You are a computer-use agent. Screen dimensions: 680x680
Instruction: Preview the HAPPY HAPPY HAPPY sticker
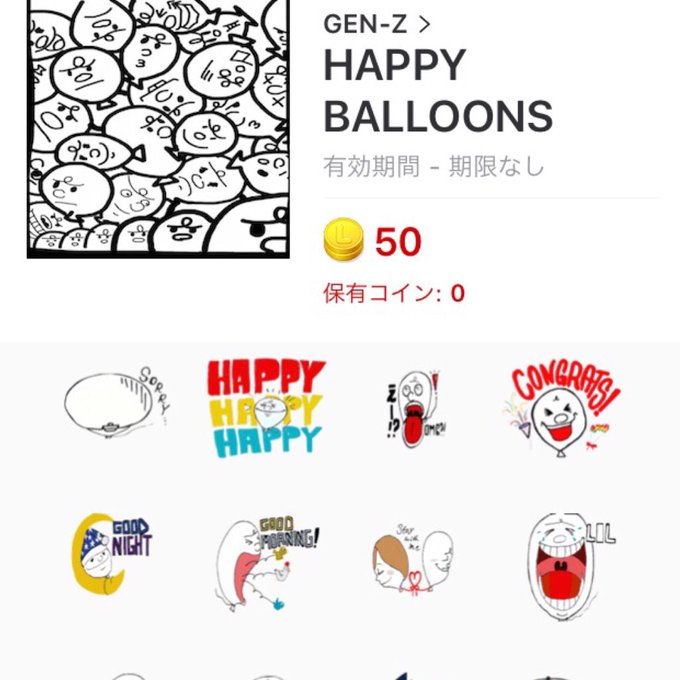tap(265, 407)
